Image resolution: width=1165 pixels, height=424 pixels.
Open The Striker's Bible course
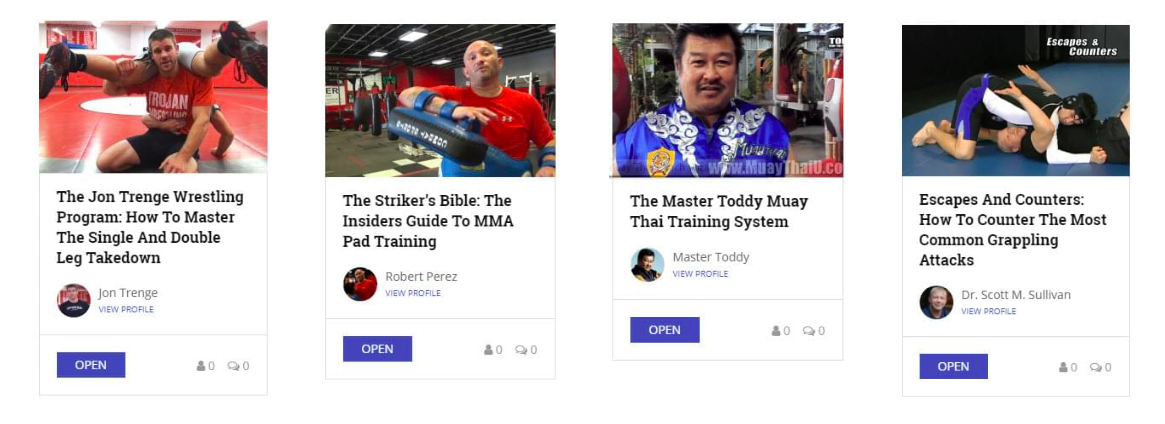(x=377, y=349)
